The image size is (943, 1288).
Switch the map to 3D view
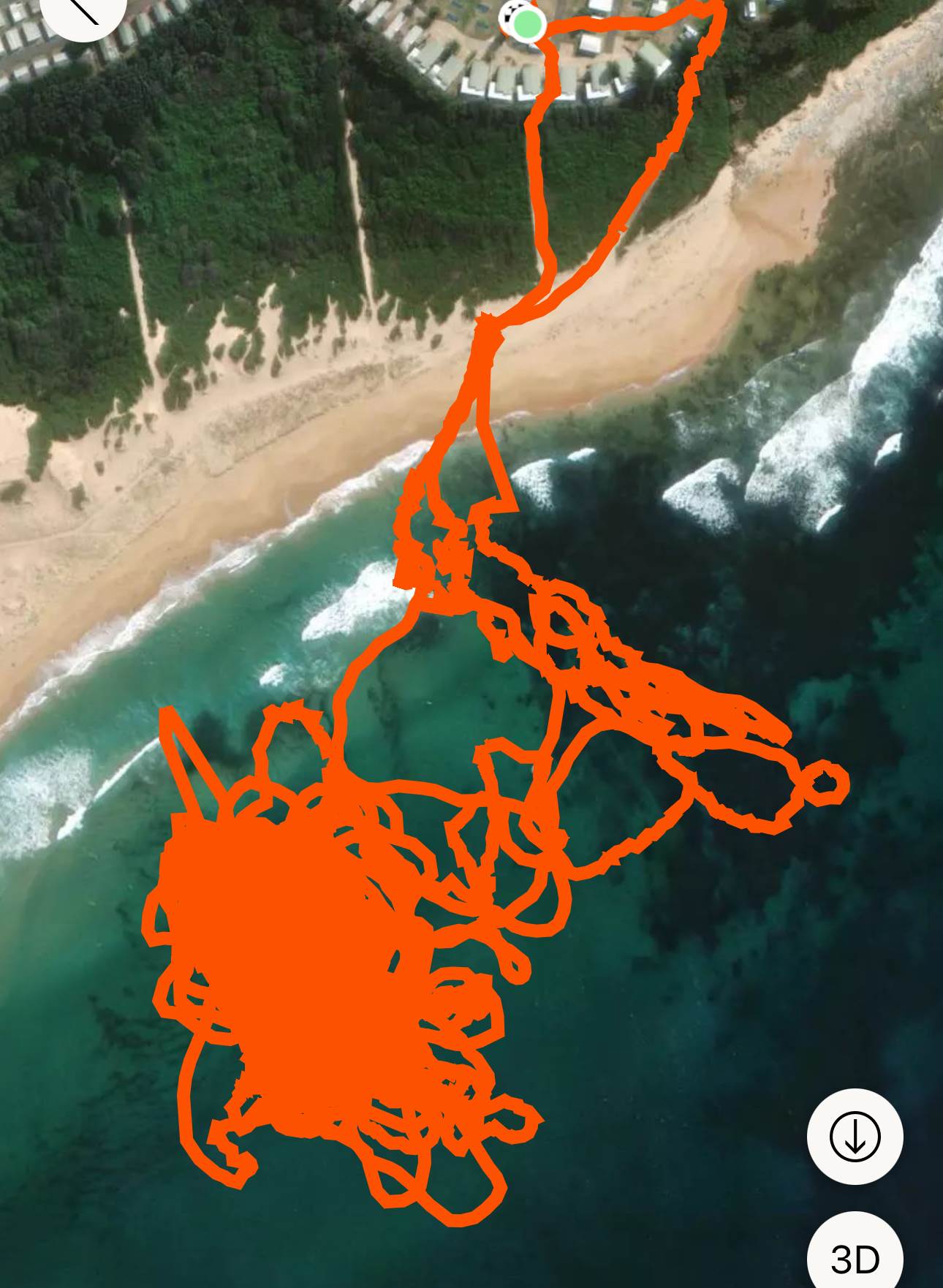click(855, 1256)
